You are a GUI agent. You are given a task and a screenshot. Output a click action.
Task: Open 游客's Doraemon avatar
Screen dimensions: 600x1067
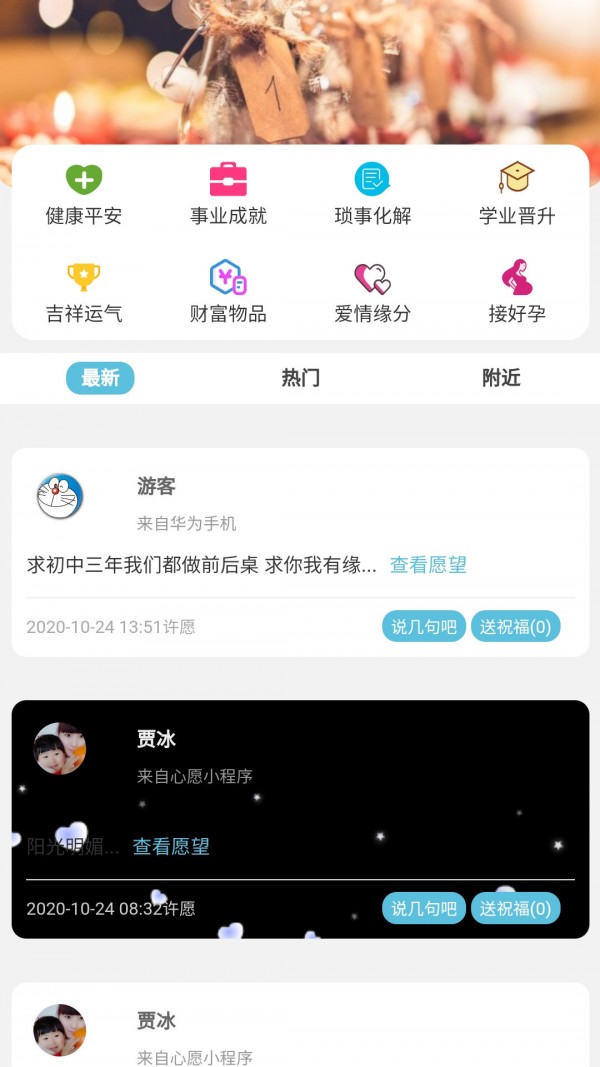point(60,496)
